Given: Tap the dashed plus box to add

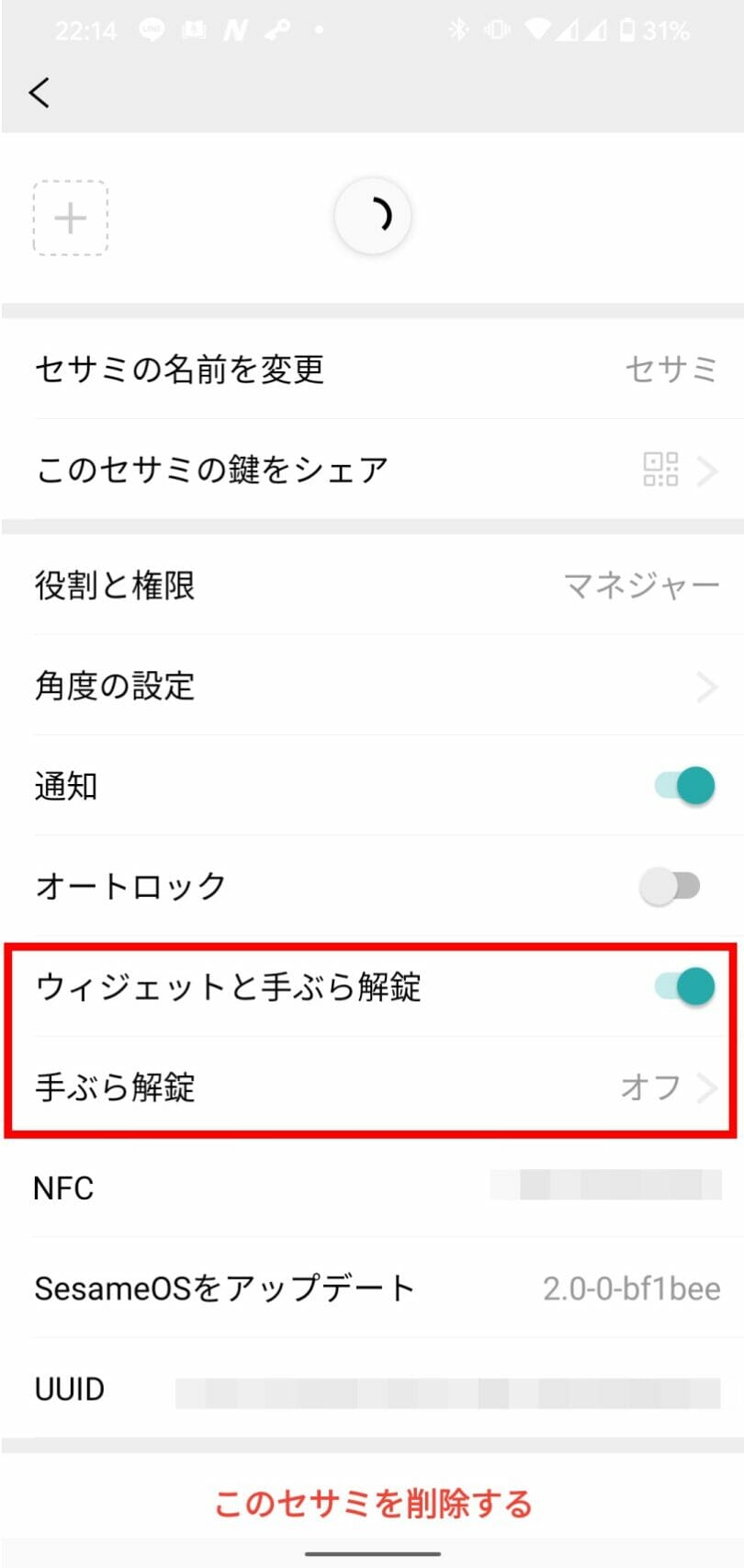Looking at the screenshot, I should pos(71,218).
